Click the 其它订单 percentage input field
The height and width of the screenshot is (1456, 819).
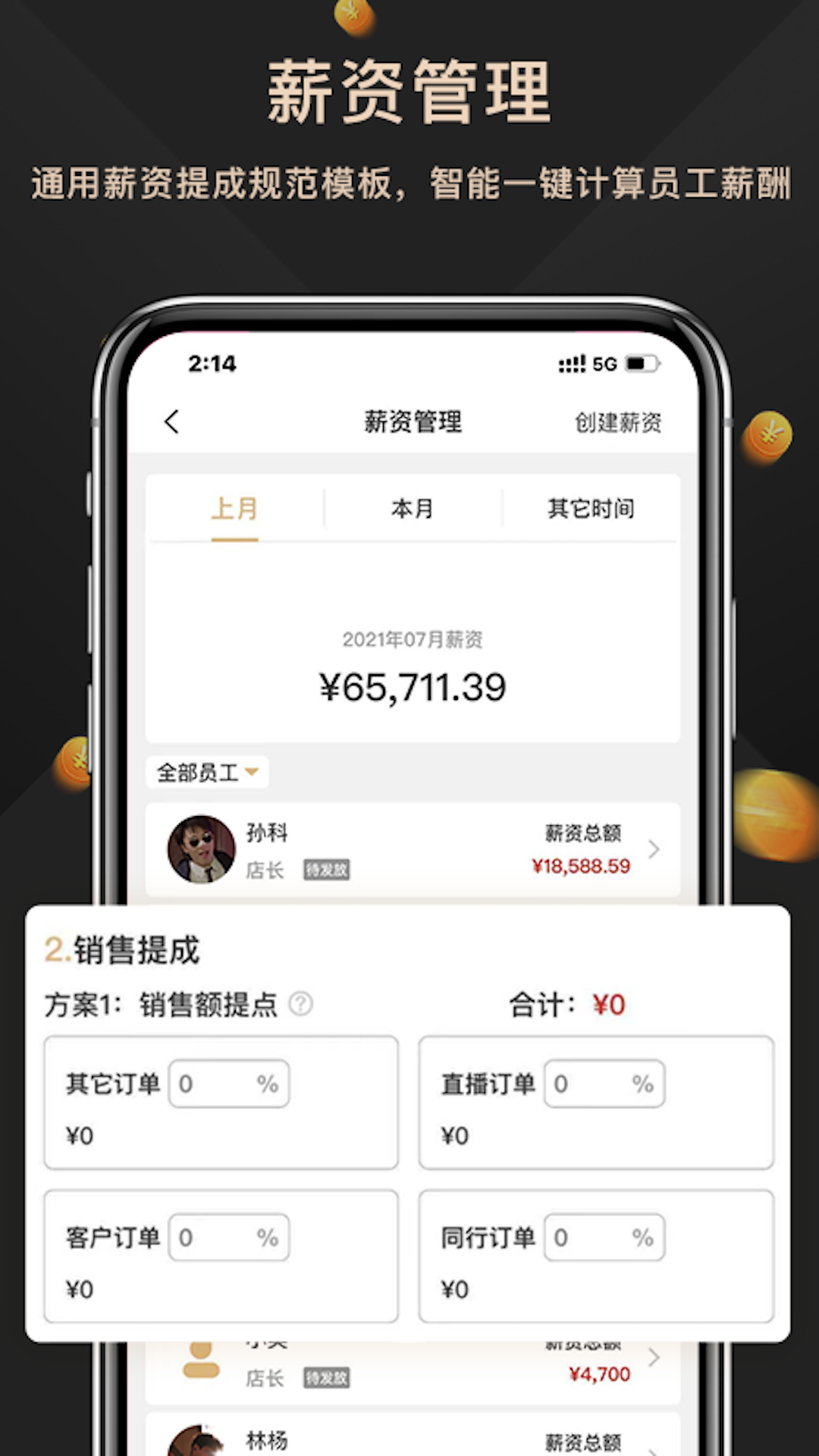pyautogui.click(x=228, y=1084)
